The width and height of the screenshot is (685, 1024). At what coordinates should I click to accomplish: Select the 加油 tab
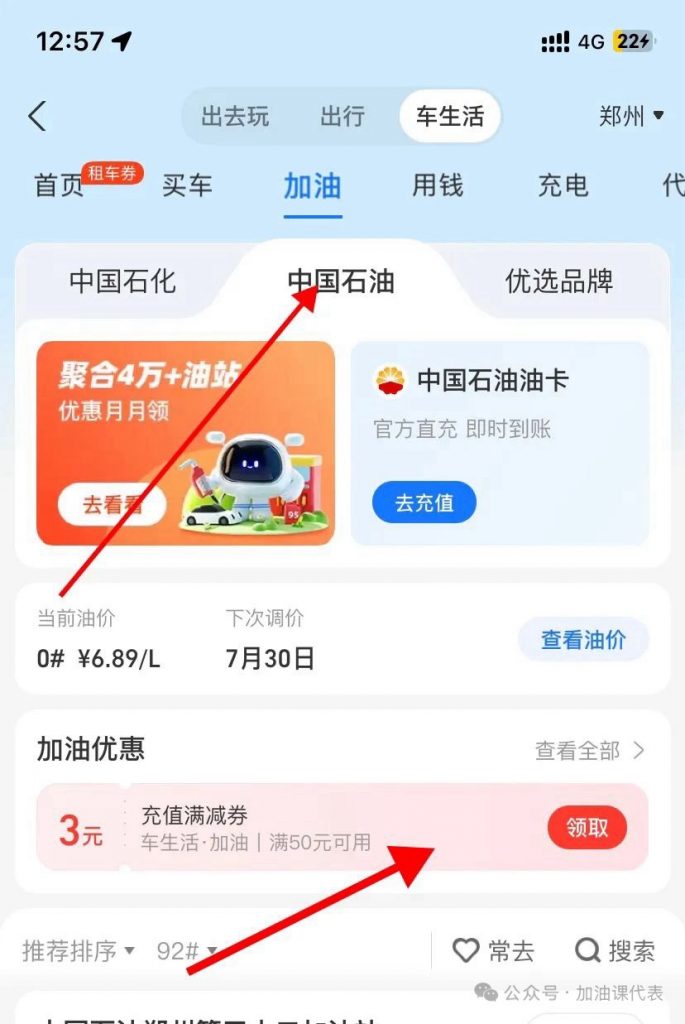(312, 186)
